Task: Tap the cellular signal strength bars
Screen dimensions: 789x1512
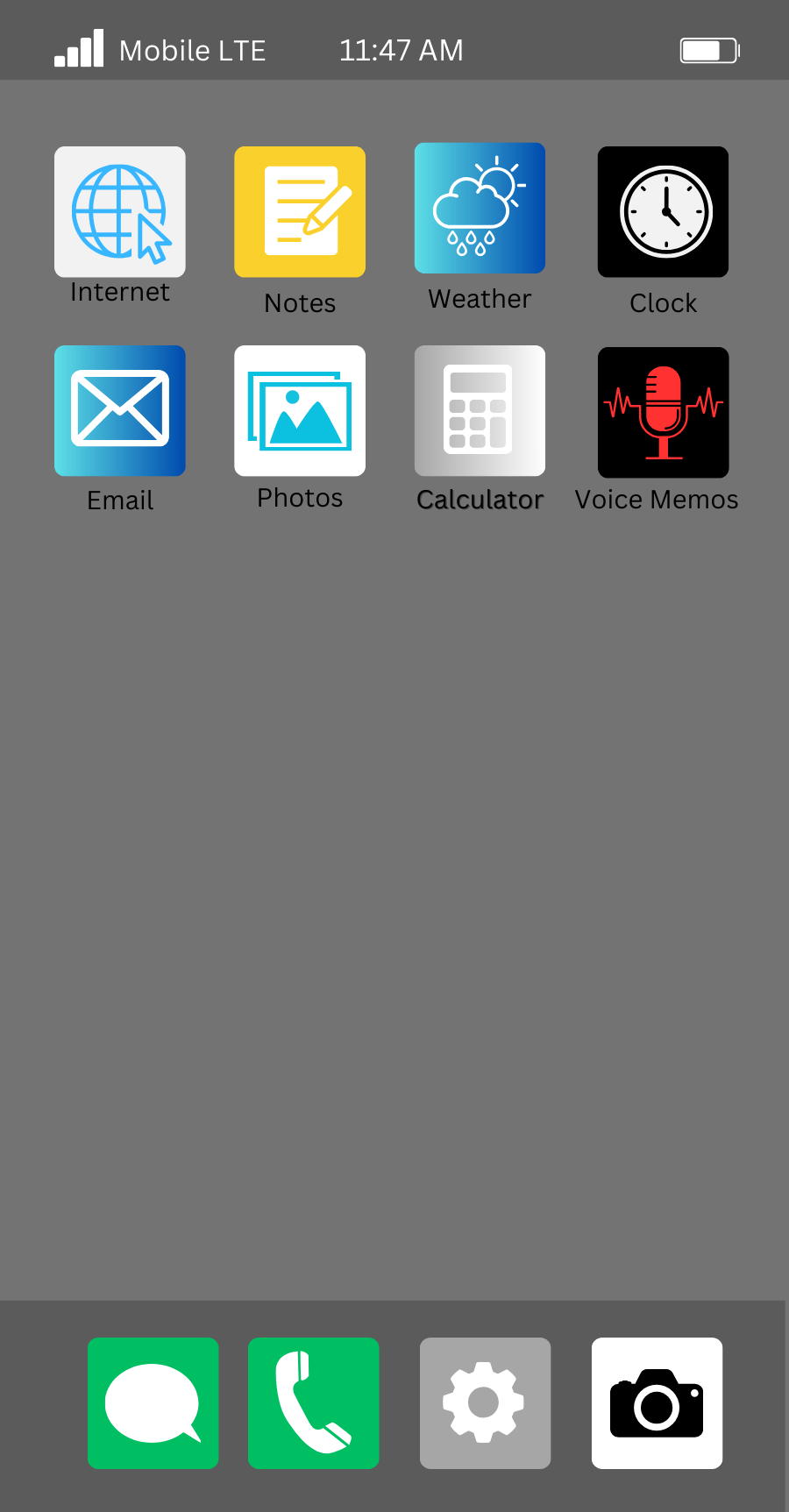Action: (x=77, y=50)
